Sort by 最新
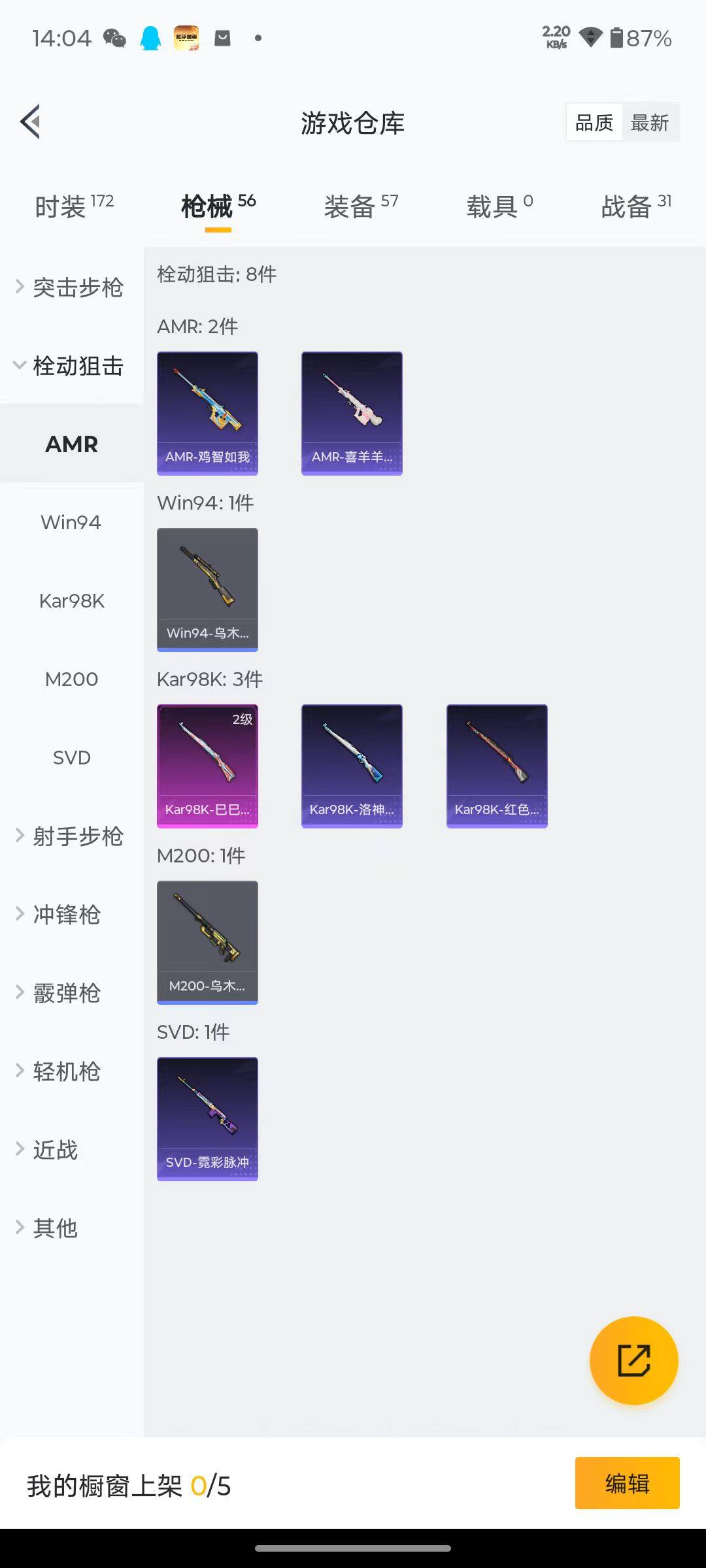The image size is (706, 1568). tap(649, 123)
